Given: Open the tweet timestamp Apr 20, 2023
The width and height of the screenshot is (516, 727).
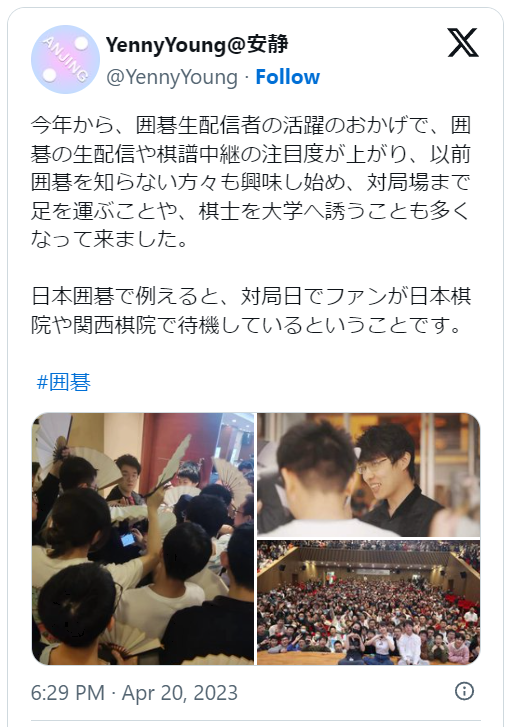Looking at the screenshot, I should (134, 693).
